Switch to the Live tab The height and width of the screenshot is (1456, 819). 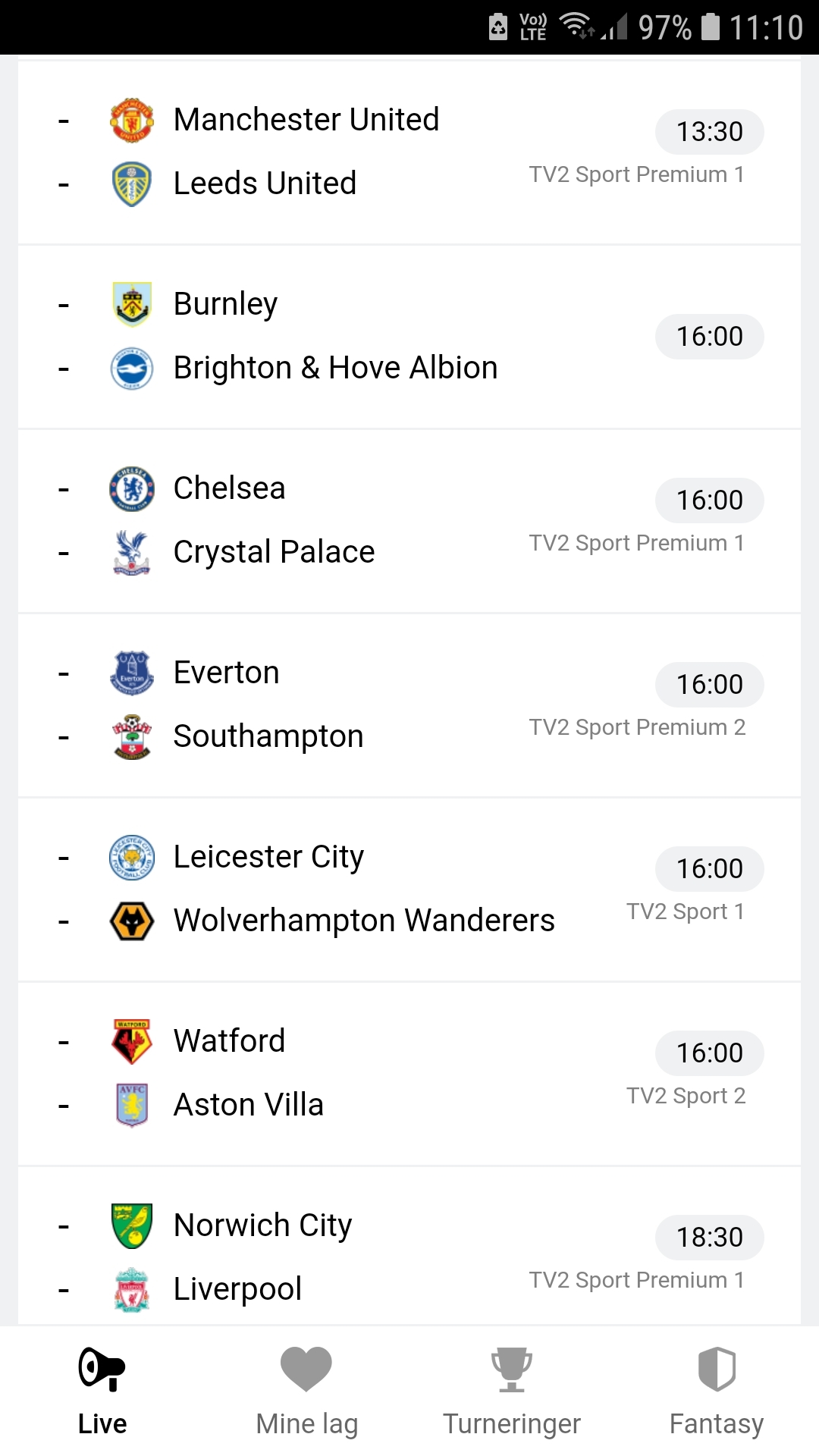(x=102, y=1392)
